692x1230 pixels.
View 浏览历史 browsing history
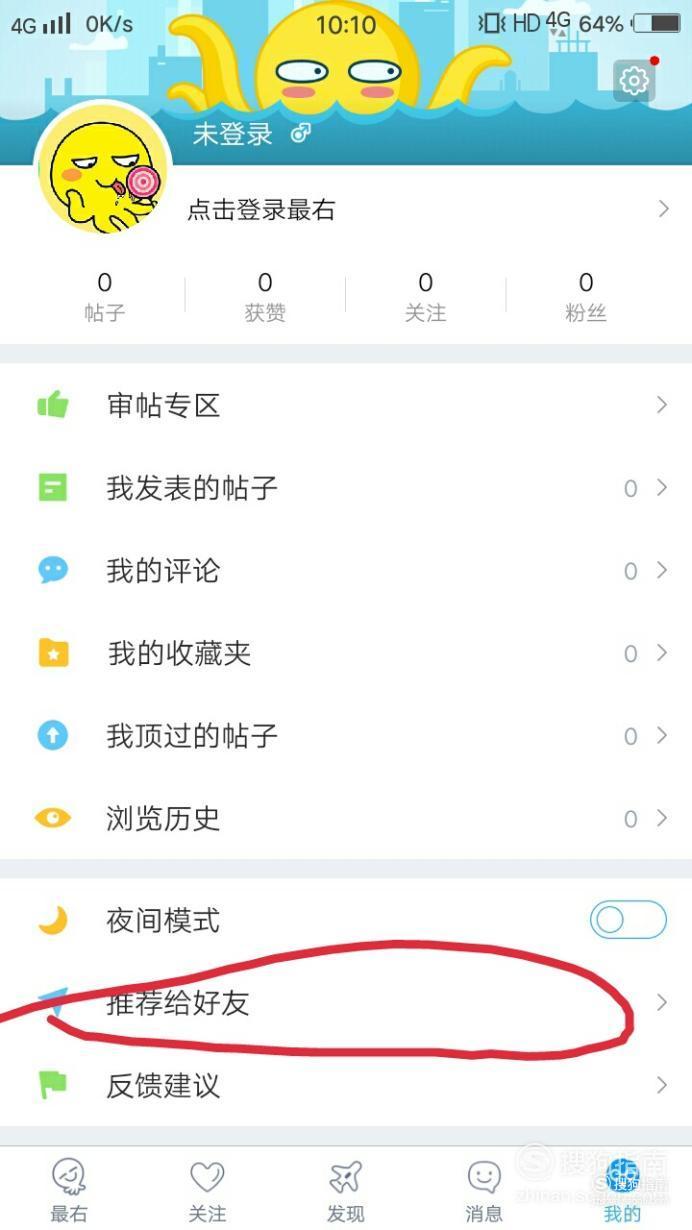(346, 818)
